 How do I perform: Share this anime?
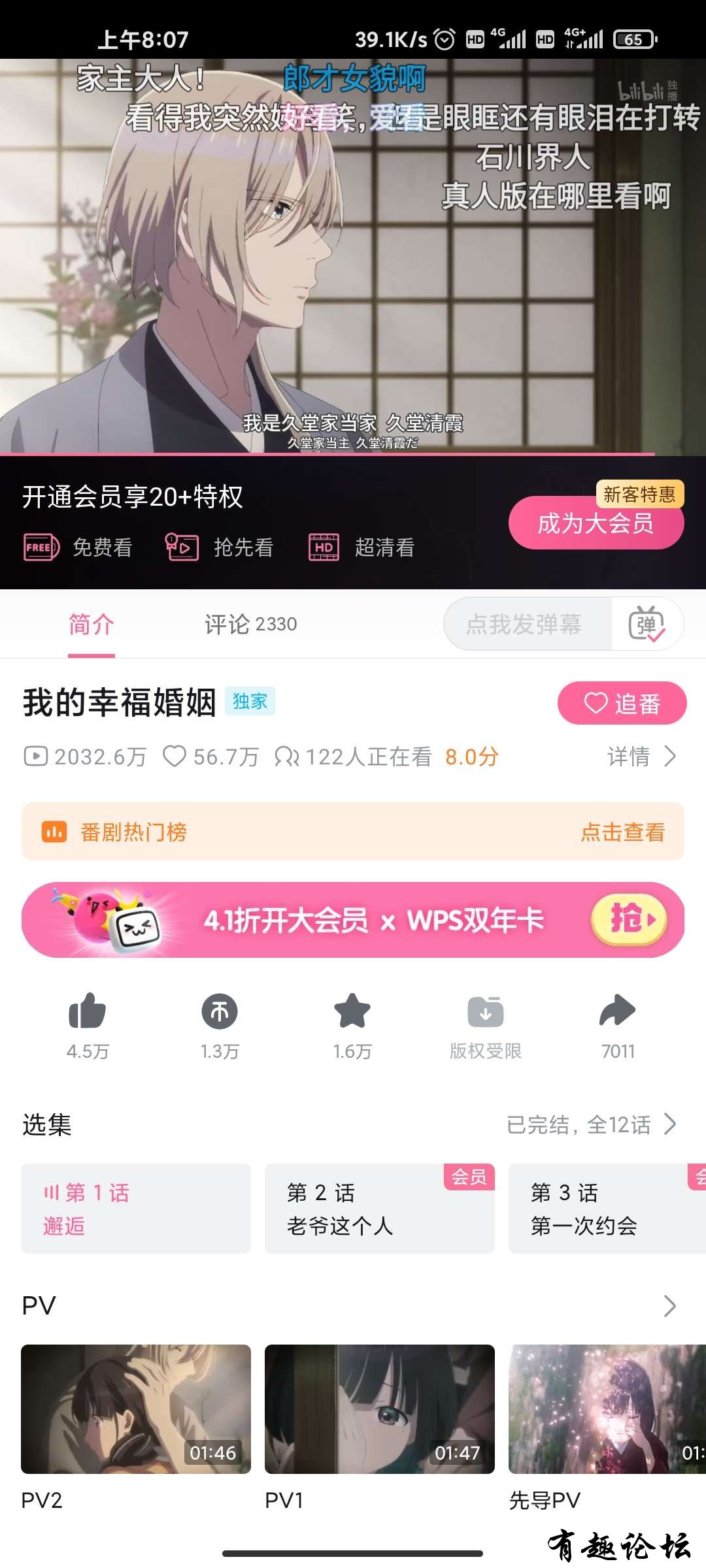(618, 1013)
